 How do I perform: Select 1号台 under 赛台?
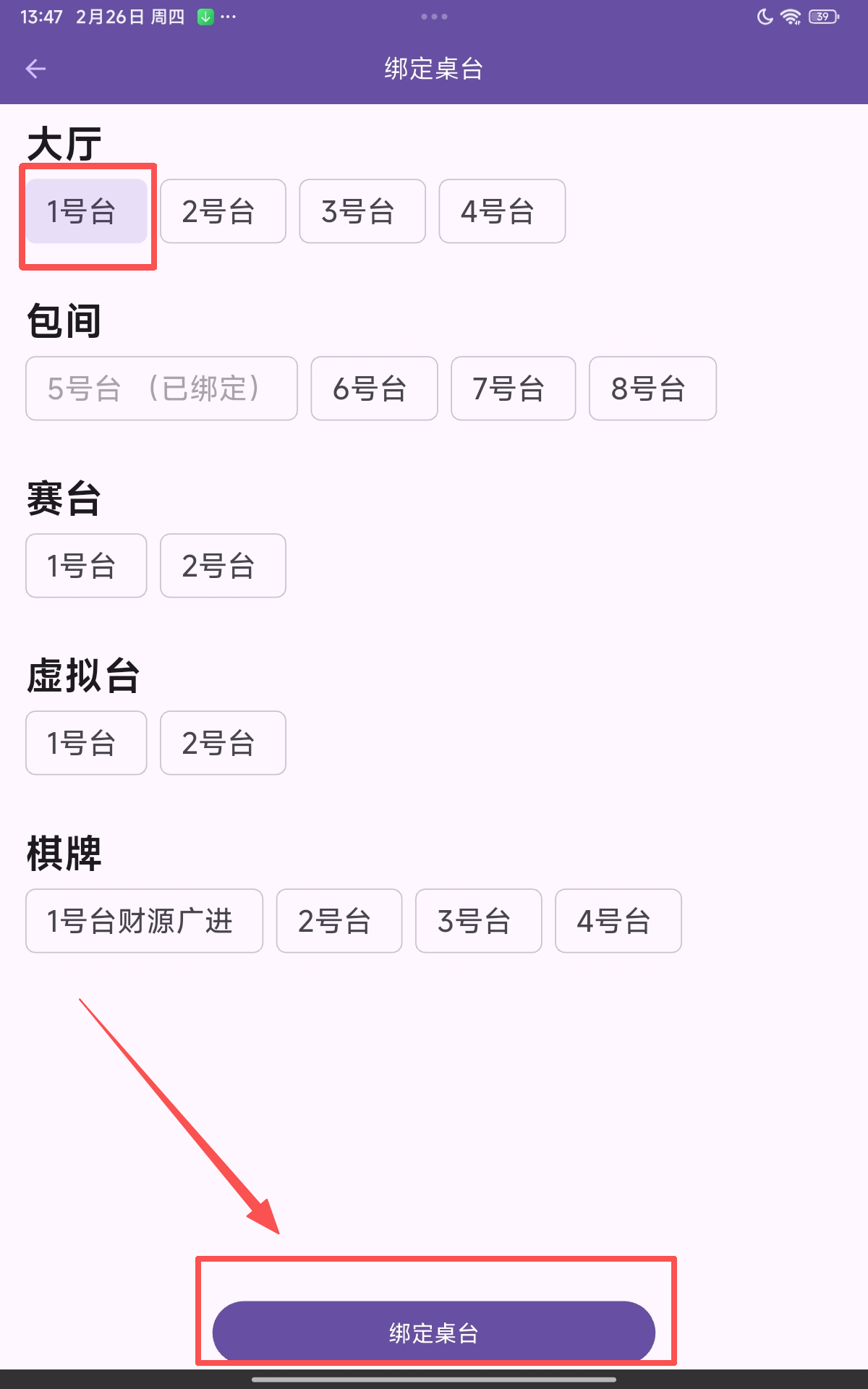click(86, 566)
